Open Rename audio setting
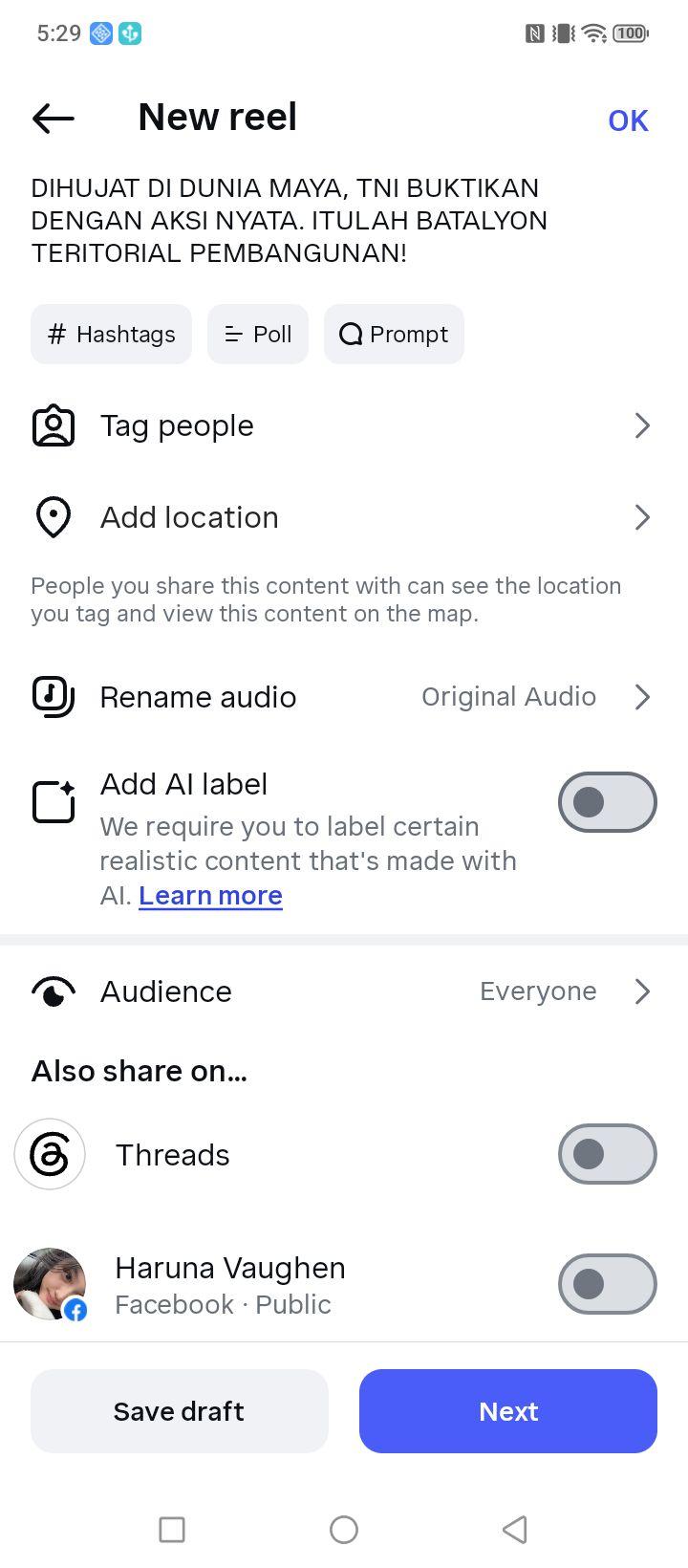The image size is (688, 1568). coord(344,697)
